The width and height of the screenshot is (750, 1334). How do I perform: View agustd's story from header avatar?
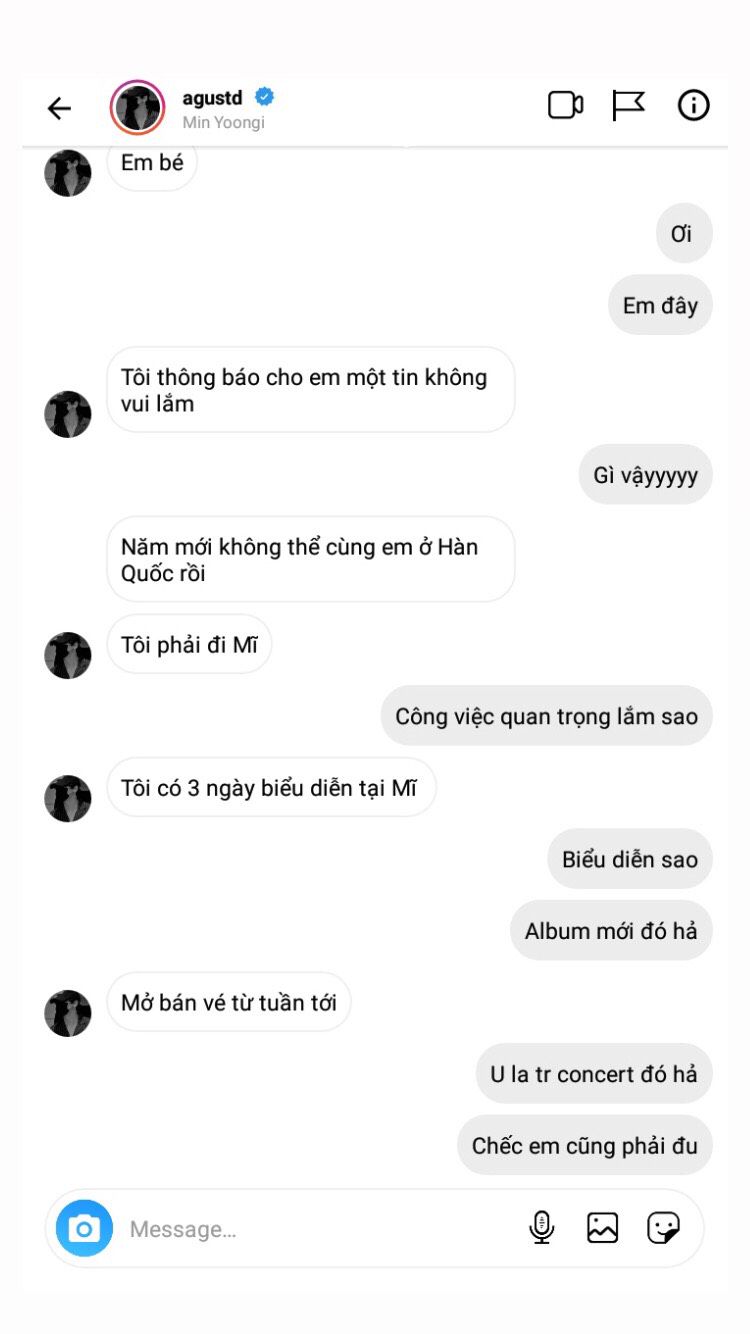138,108
